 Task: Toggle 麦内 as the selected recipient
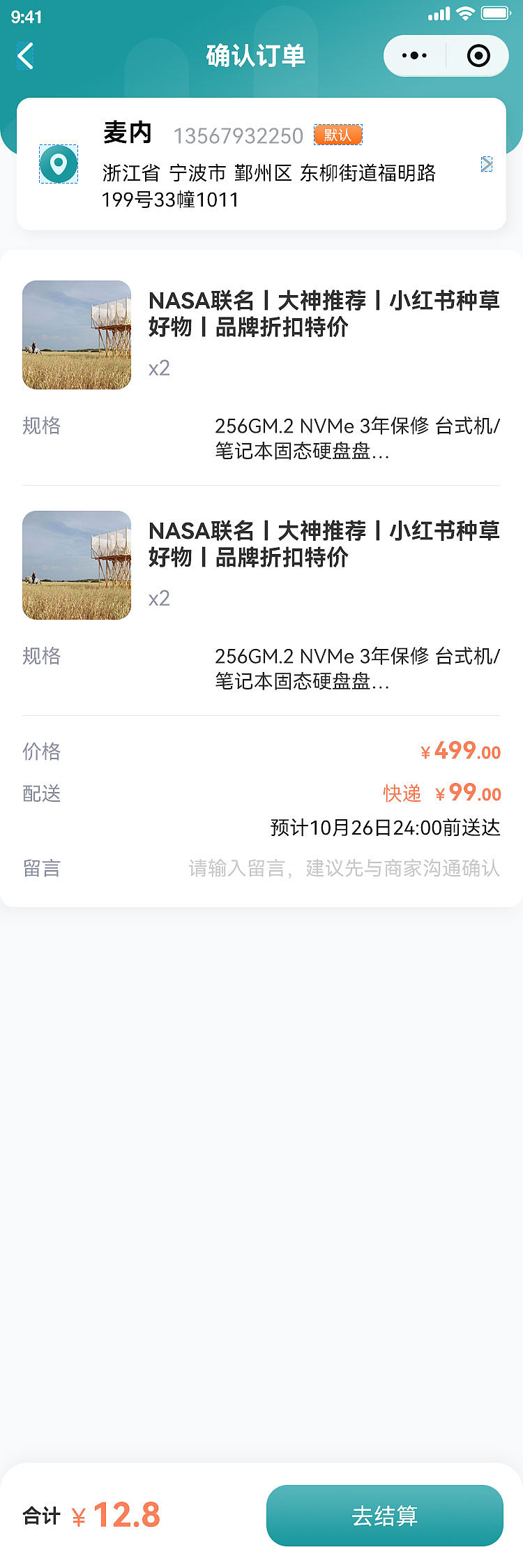click(130, 134)
